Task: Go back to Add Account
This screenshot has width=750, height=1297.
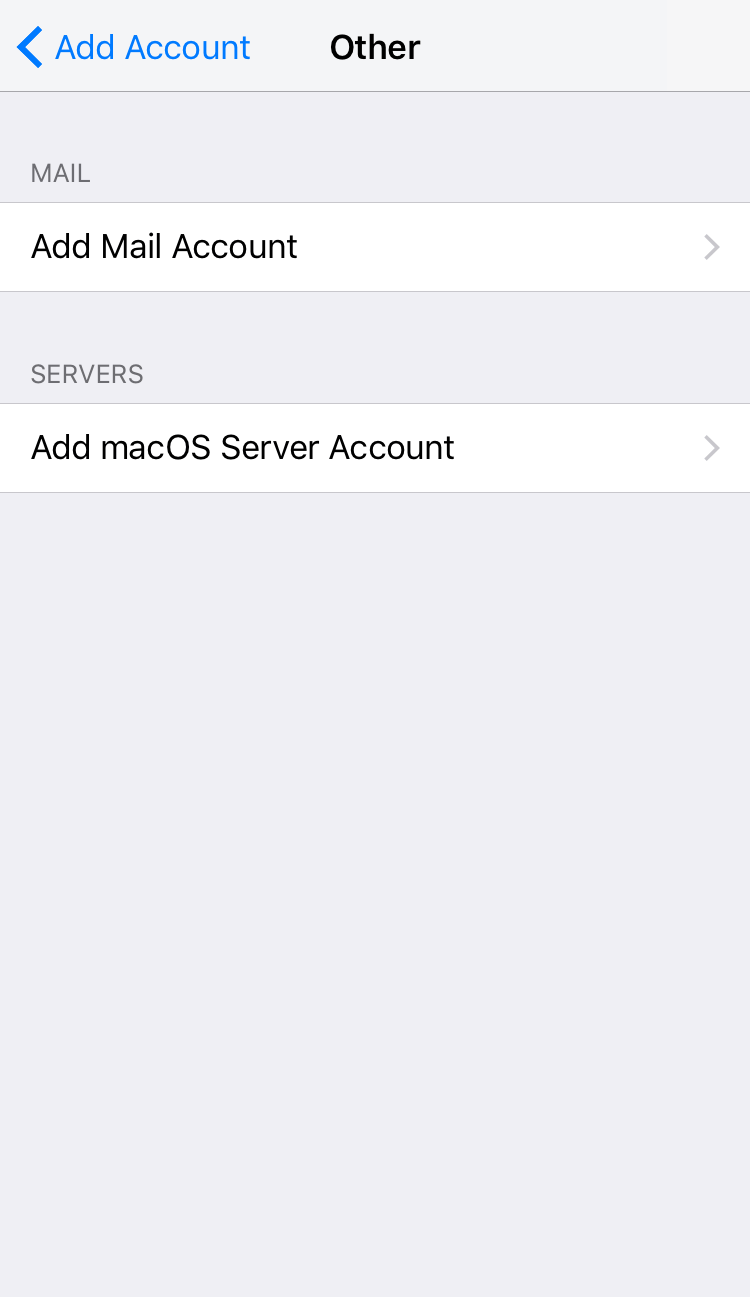Action: (x=133, y=47)
